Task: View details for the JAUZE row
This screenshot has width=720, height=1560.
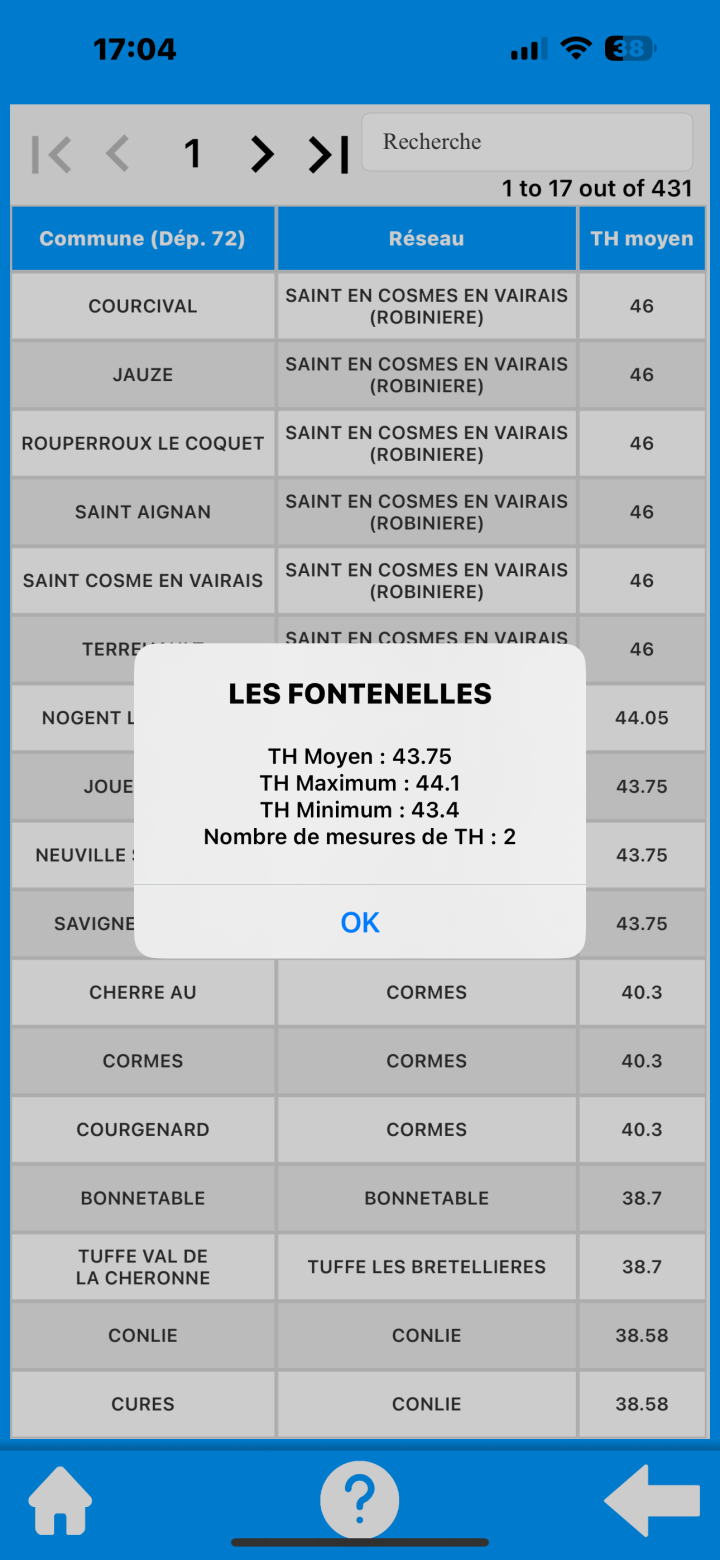Action: [143, 375]
